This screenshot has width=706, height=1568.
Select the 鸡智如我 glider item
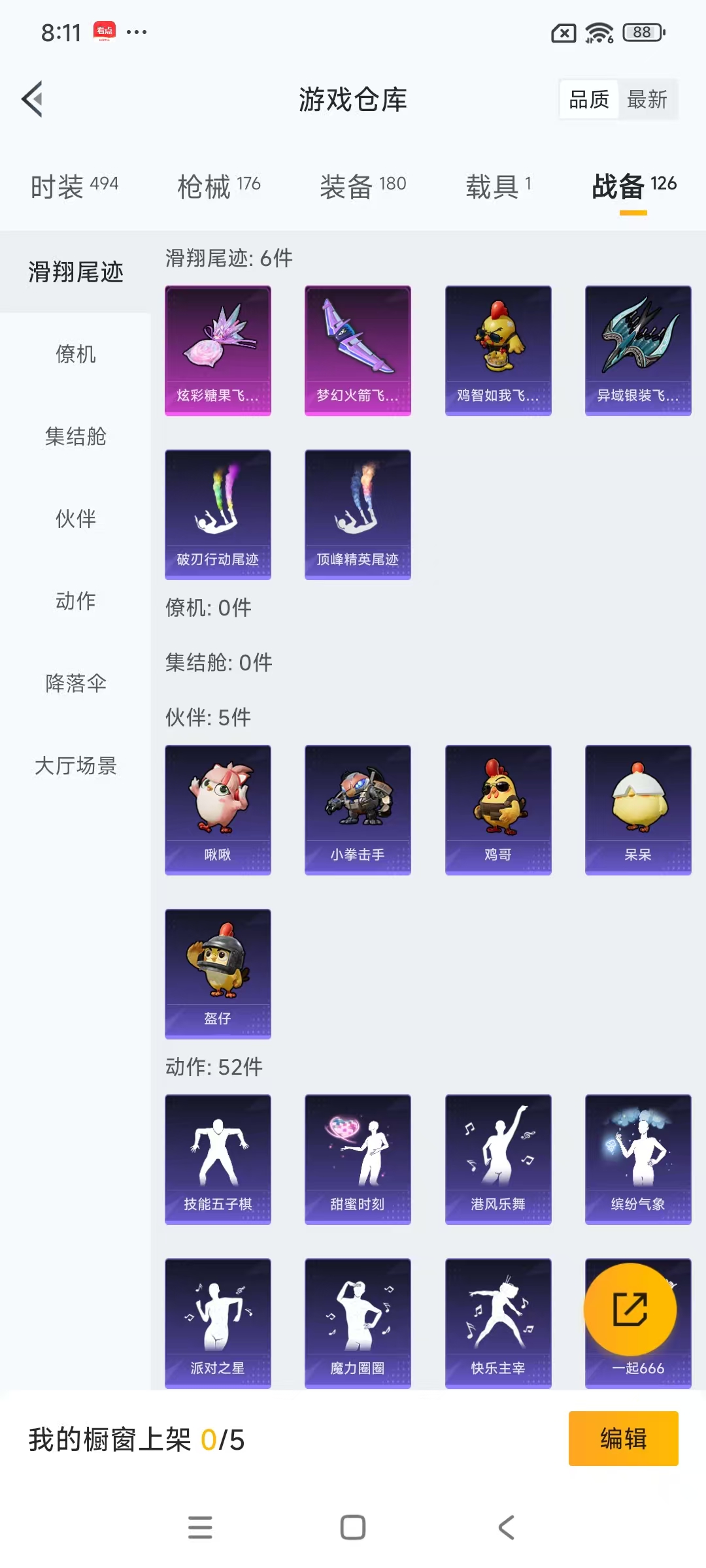pos(498,350)
